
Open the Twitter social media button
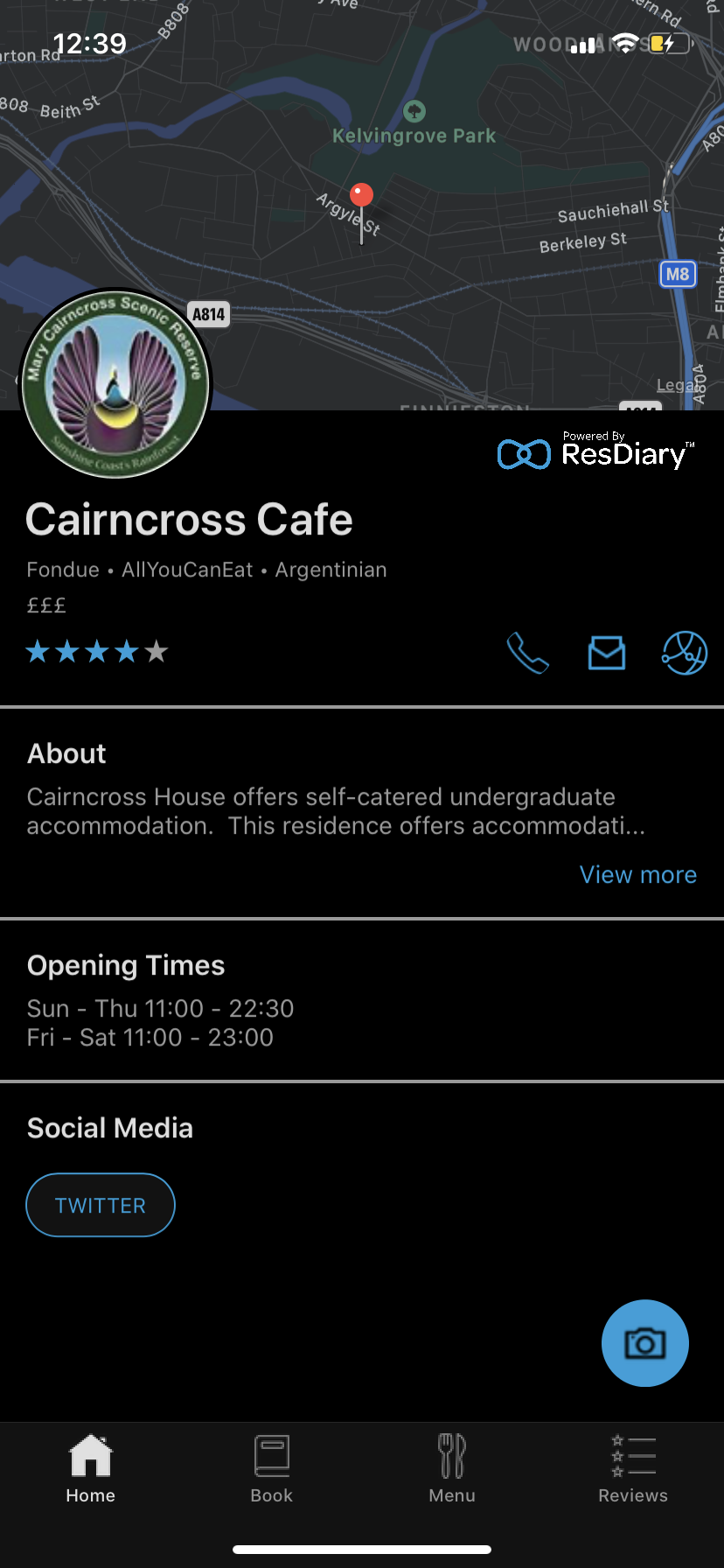pyautogui.click(x=101, y=1205)
